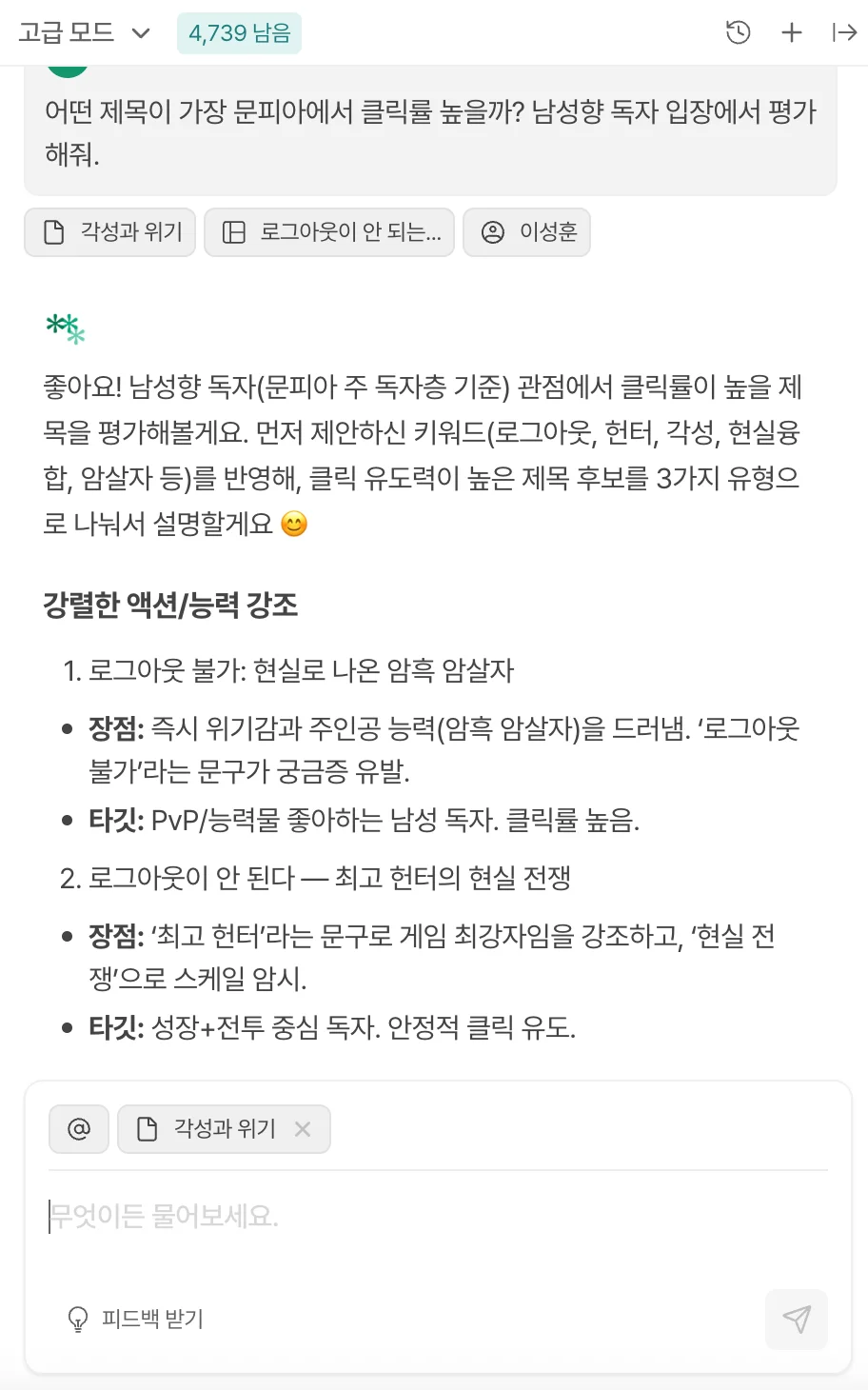Image resolution: width=868 pixels, height=1390 pixels.
Task: Open the 각성과 위기 reference chip in message
Action: (110, 232)
